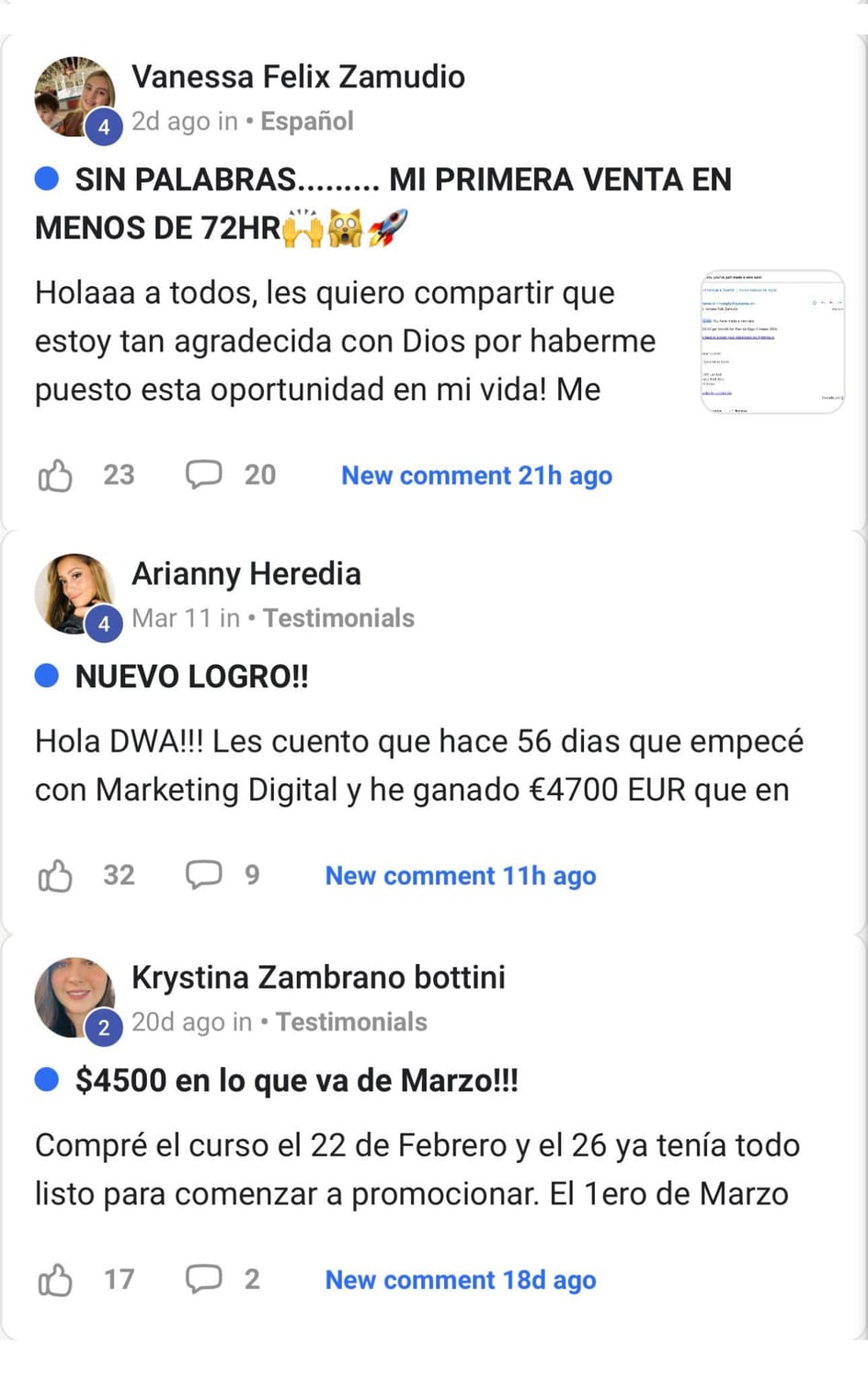
Task: Open Arianny Heredia's profile picture
Action: [x=74, y=594]
